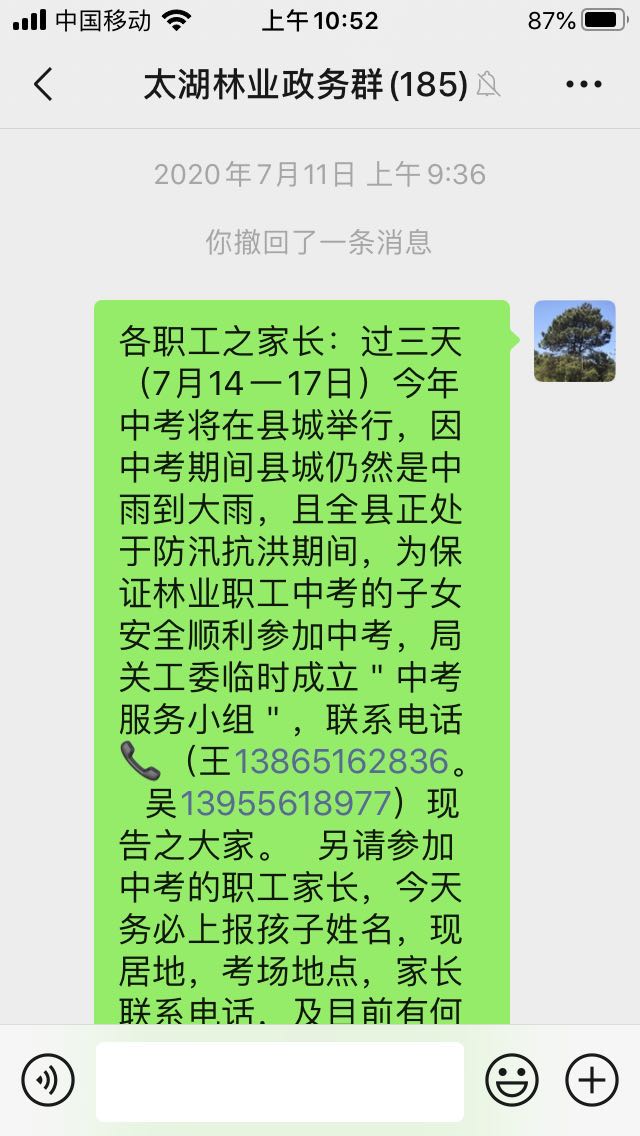Open the plus attachment menu

click(592, 1080)
